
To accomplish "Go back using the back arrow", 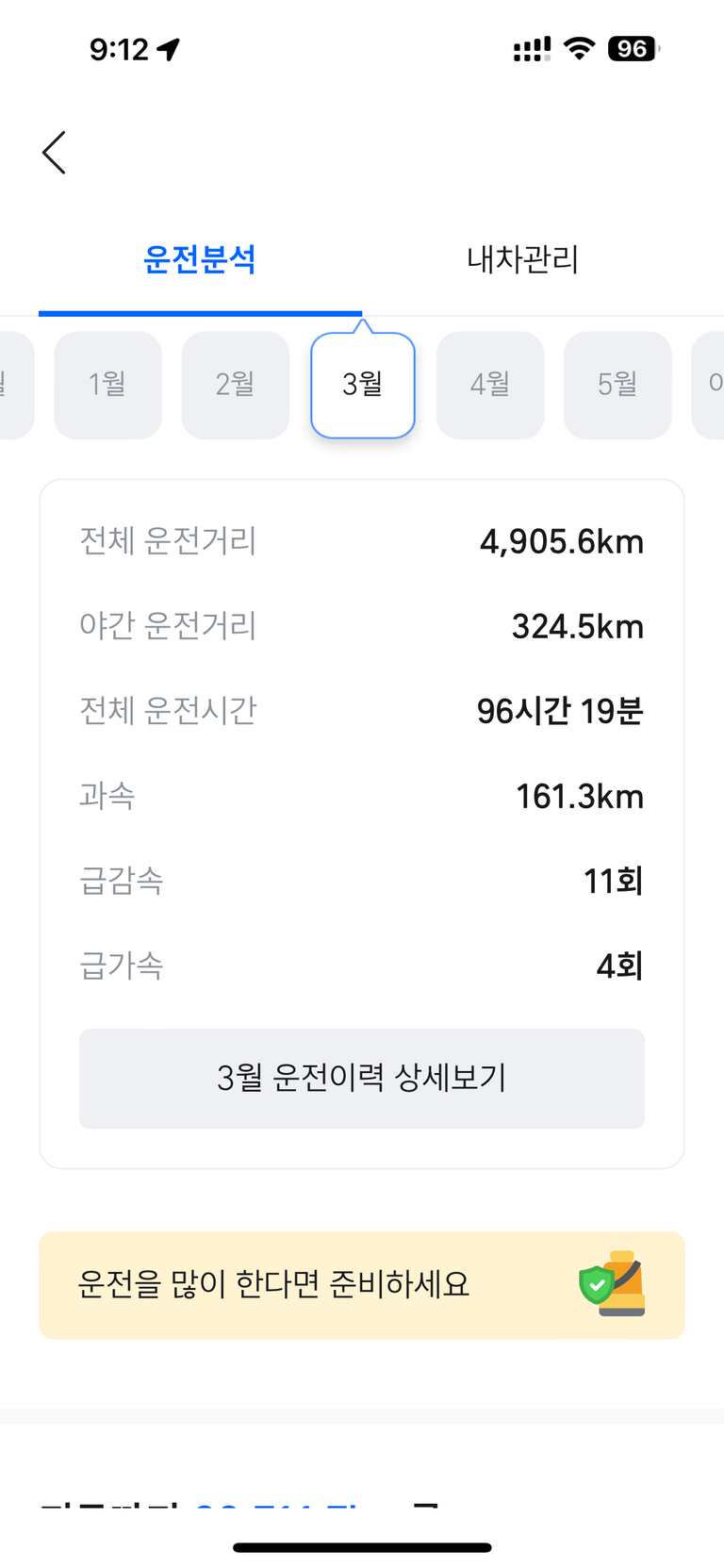I will coord(55,153).
